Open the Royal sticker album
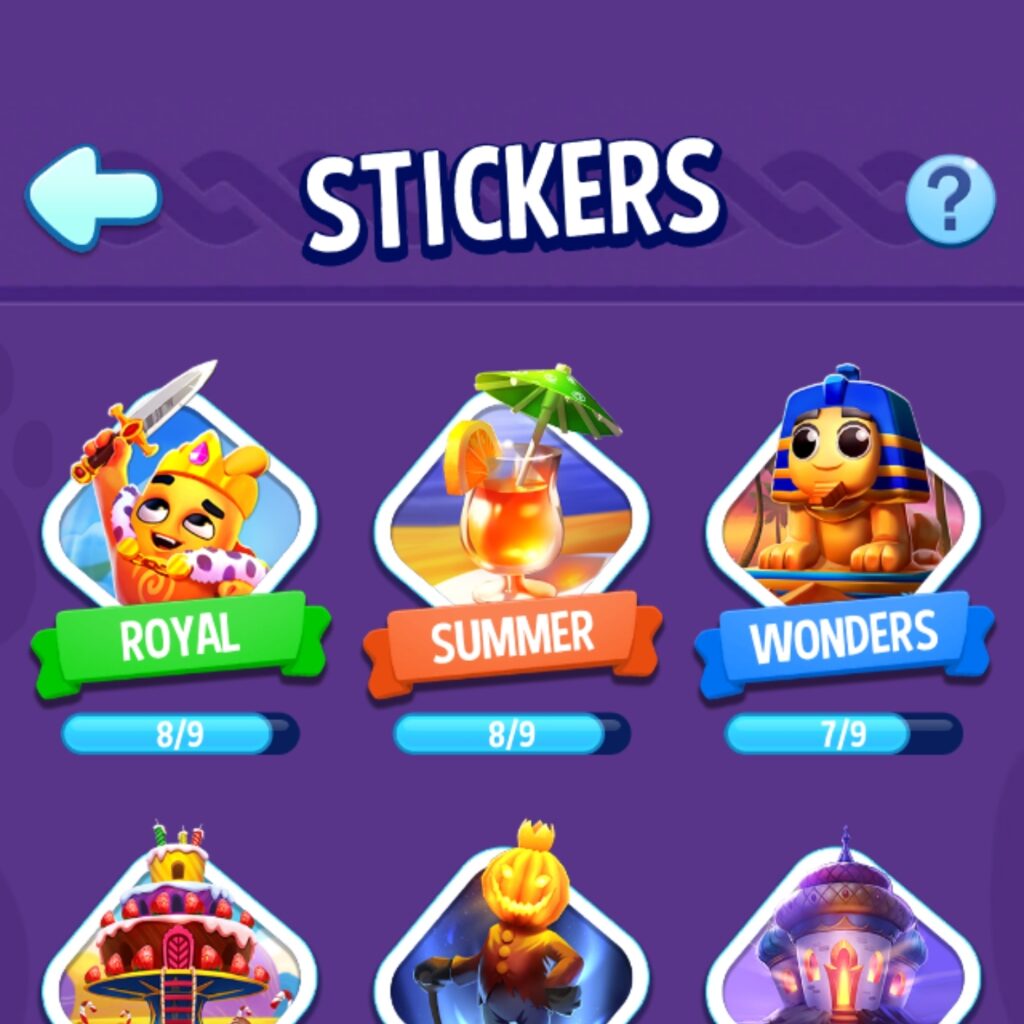The width and height of the screenshot is (1024, 1024). pyautogui.click(x=180, y=520)
